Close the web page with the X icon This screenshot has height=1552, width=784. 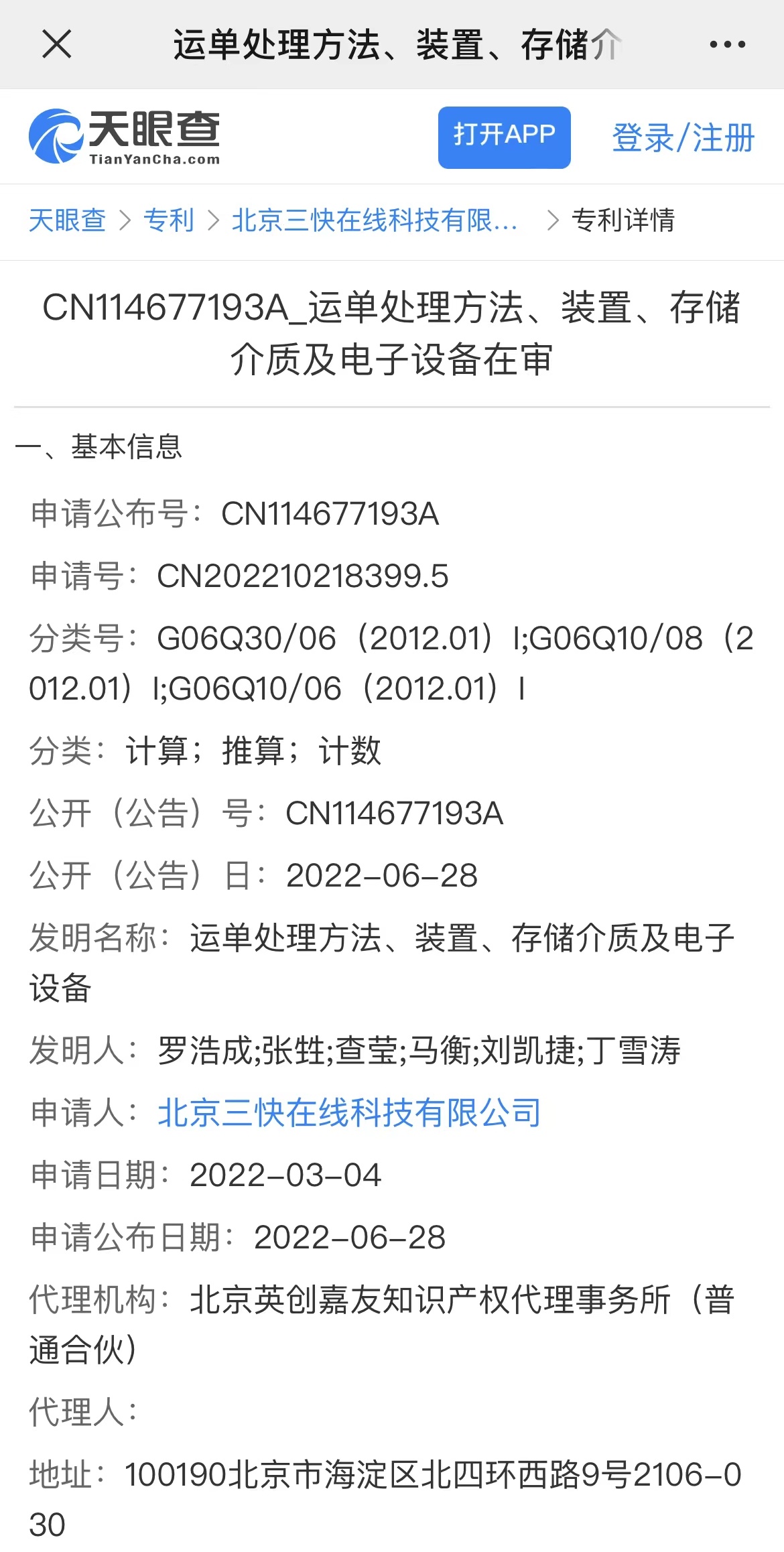tap(56, 45)
